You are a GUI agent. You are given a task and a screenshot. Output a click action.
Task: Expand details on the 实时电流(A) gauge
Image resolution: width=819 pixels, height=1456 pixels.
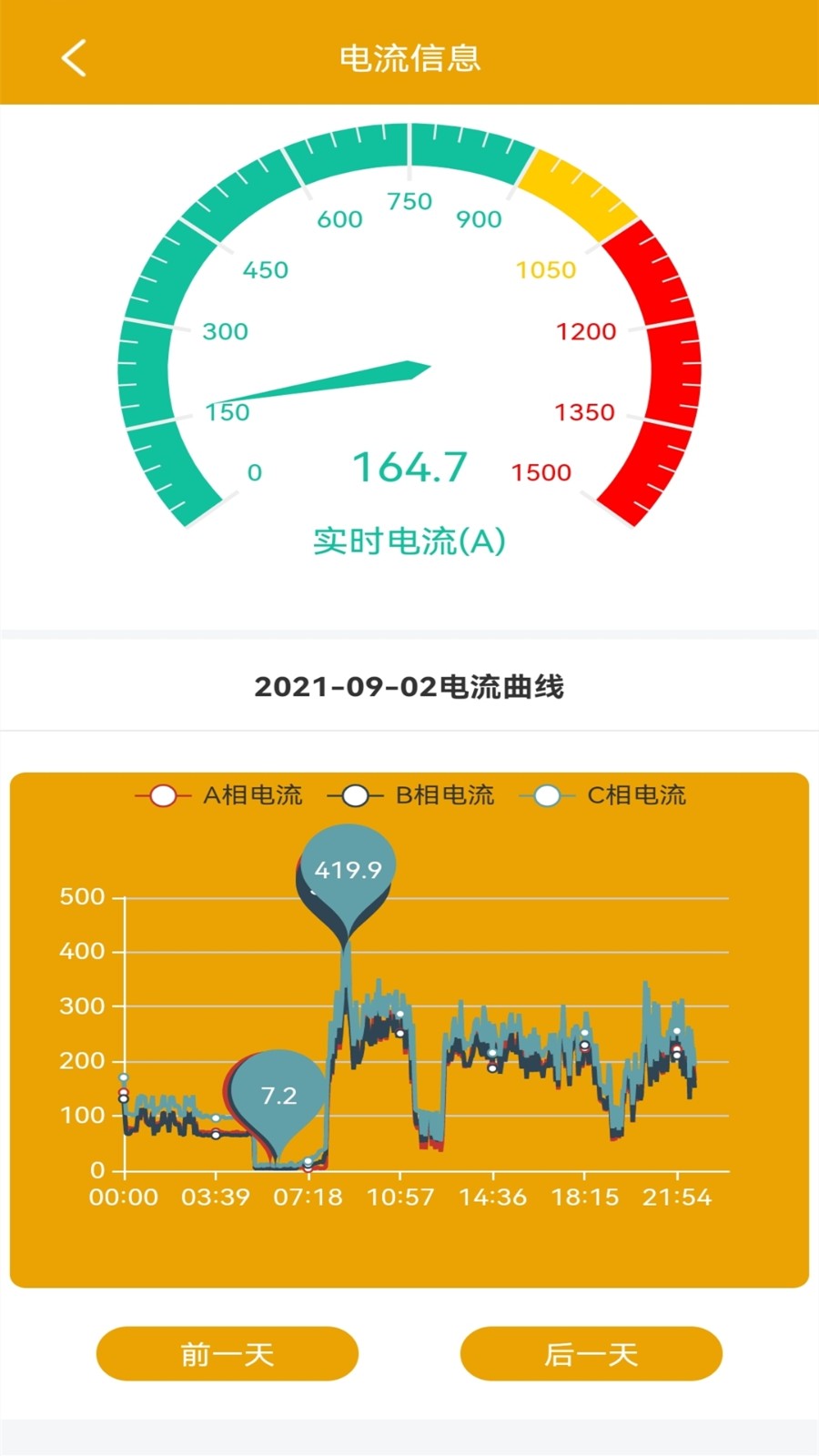pos(409,541)
